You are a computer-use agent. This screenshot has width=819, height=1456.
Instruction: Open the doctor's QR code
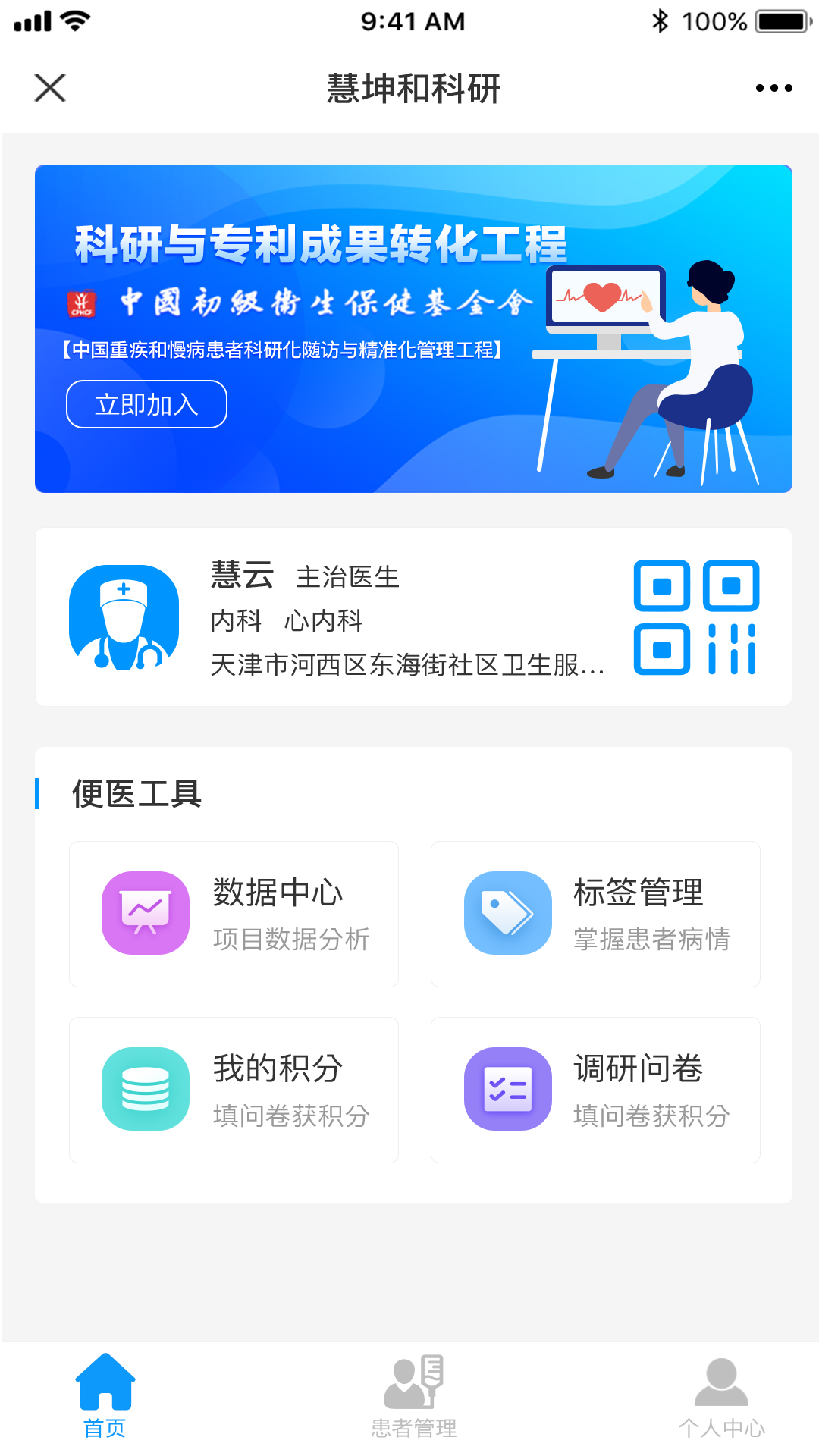(696, 617)
